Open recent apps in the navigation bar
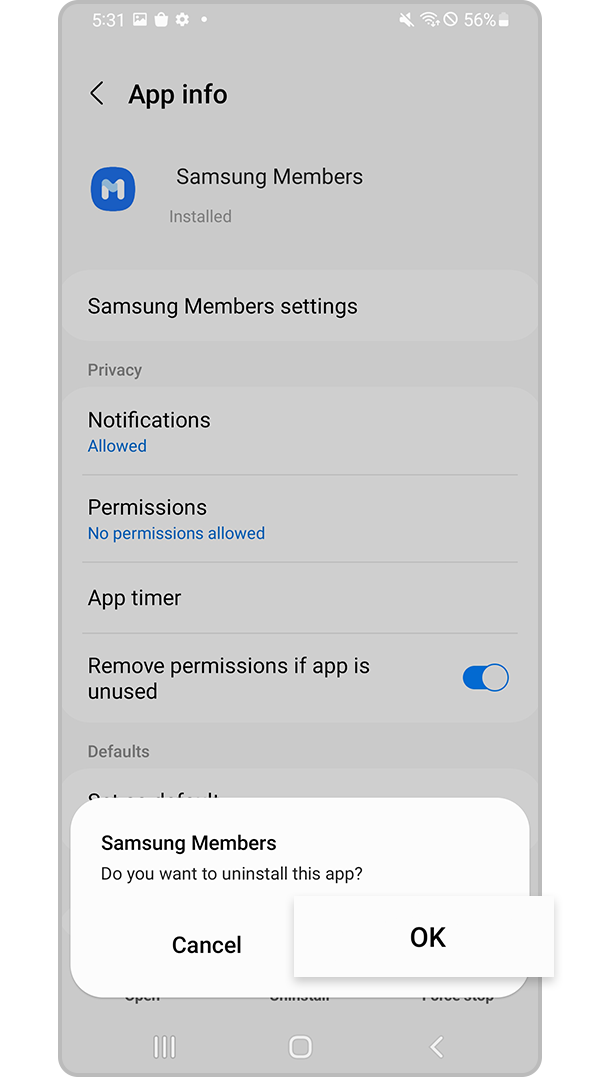Viewport: 600px width, 1077px height. 164,1046
